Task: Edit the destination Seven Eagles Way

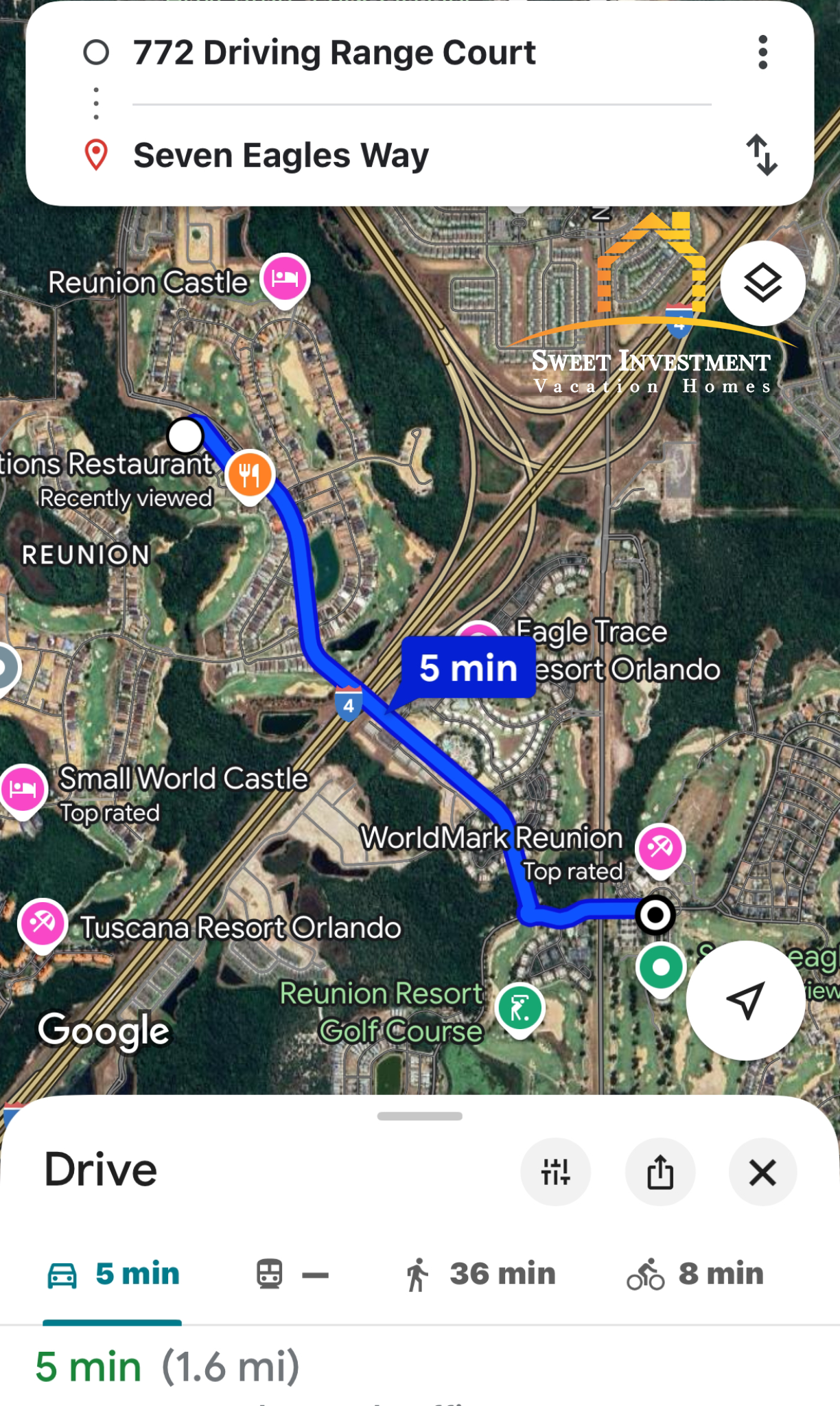Action: 281,155
